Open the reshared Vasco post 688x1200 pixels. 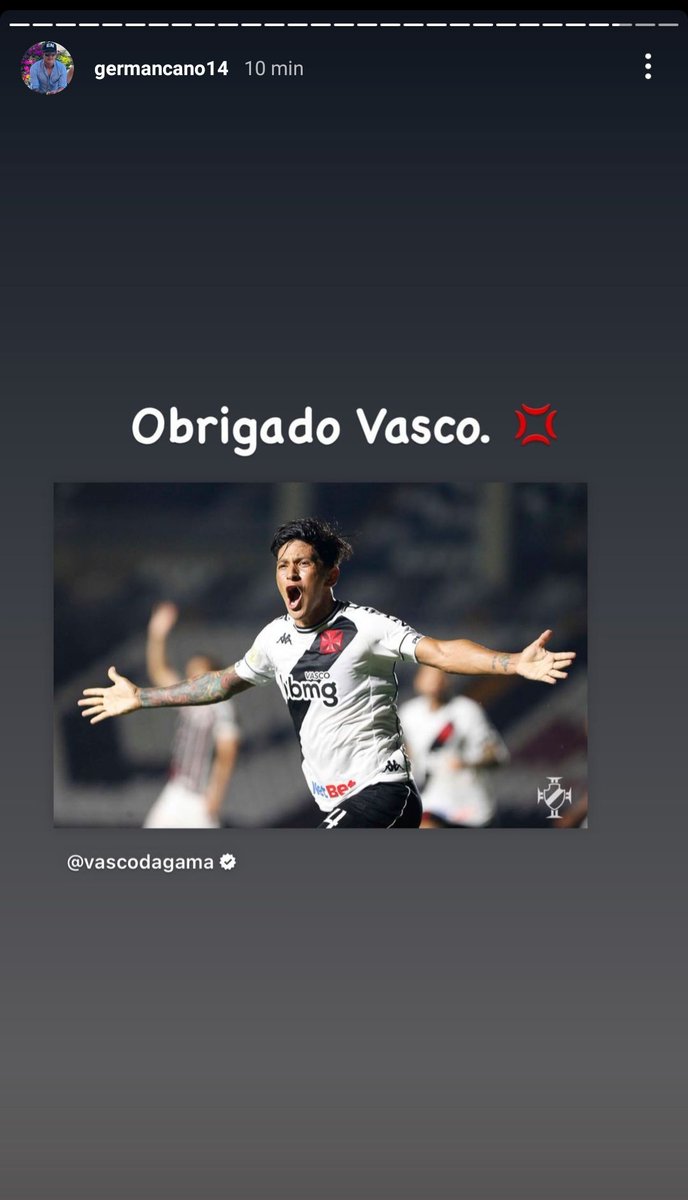coord(320,655)
